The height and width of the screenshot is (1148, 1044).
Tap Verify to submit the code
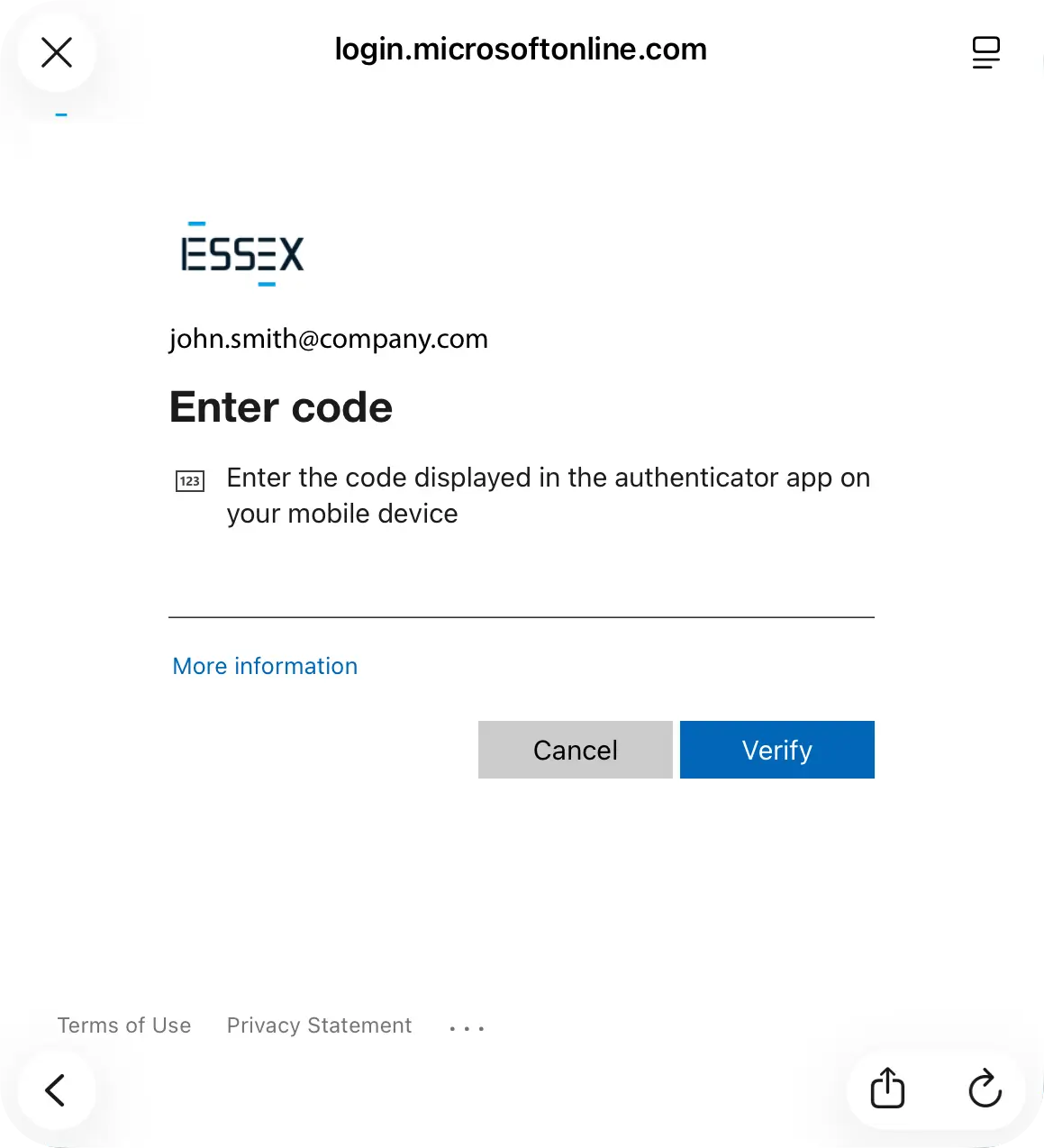click(x=776, y=750)
